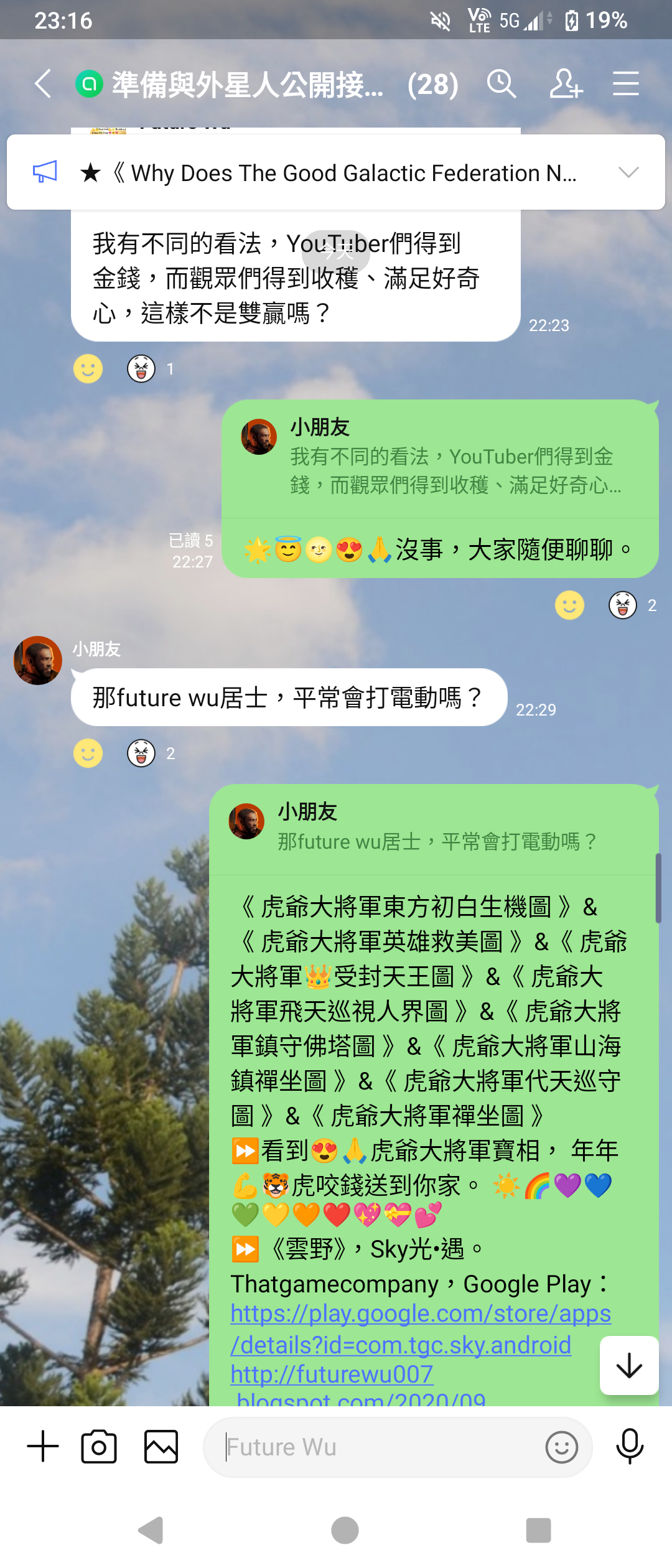Open the camera to take a photo
This screenshot has width=672, height=1568.
(99, 1446)
